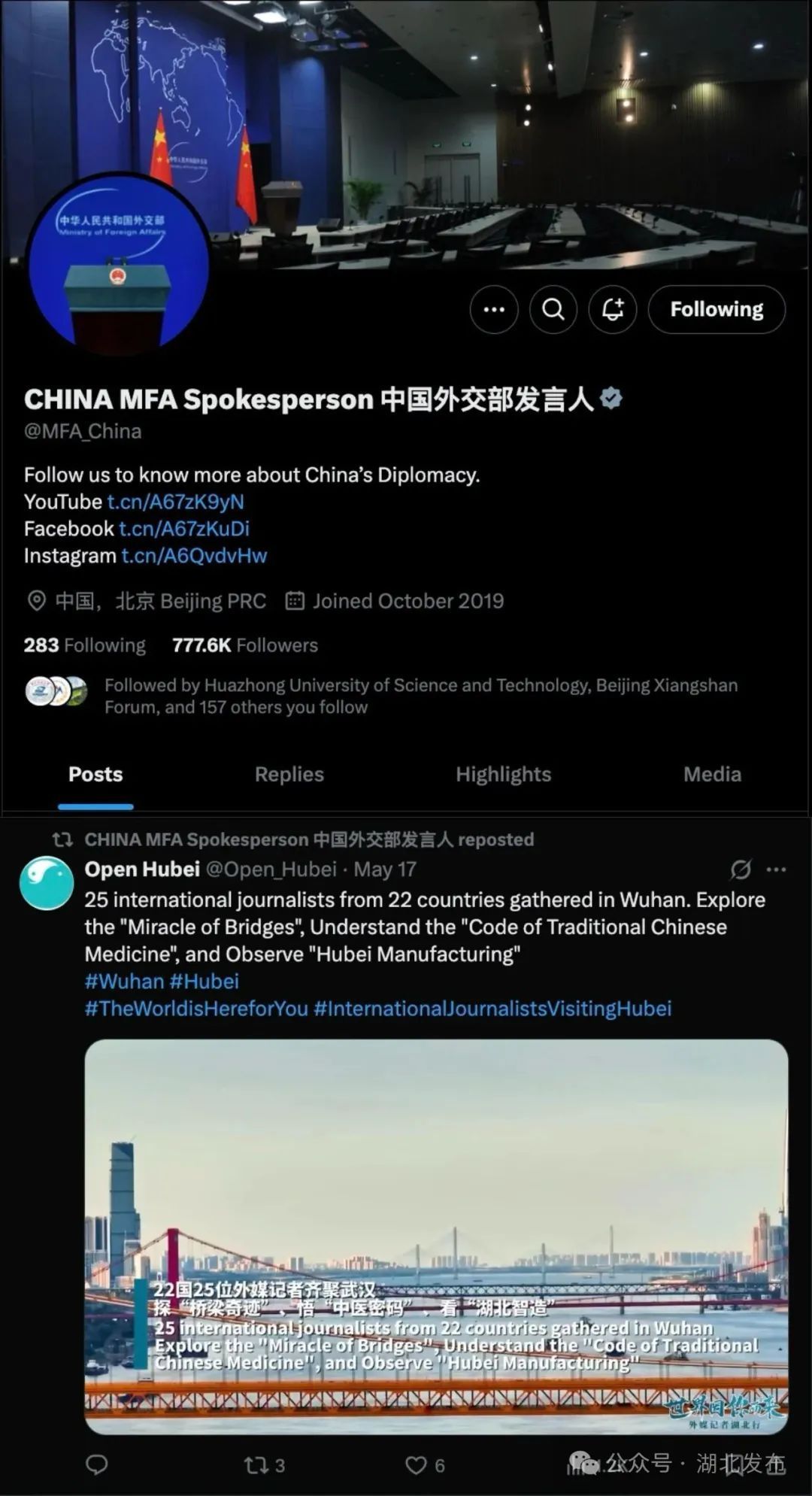Image resolution: width=812 pixels, height=1496 pixels.
Task: Turn on notifications bell for MFA_China
Action: [x=613, y=309]
